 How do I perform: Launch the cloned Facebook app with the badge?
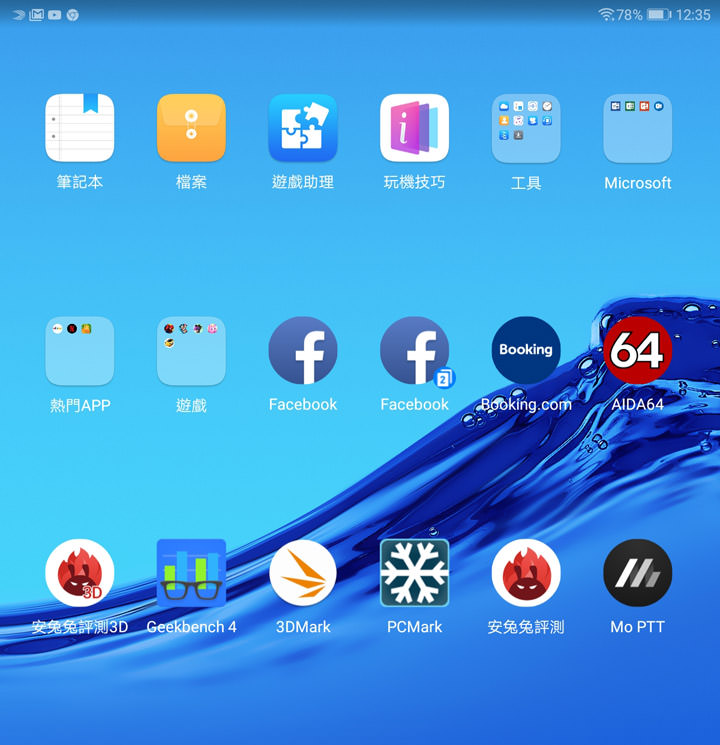(x=414, y=351)
